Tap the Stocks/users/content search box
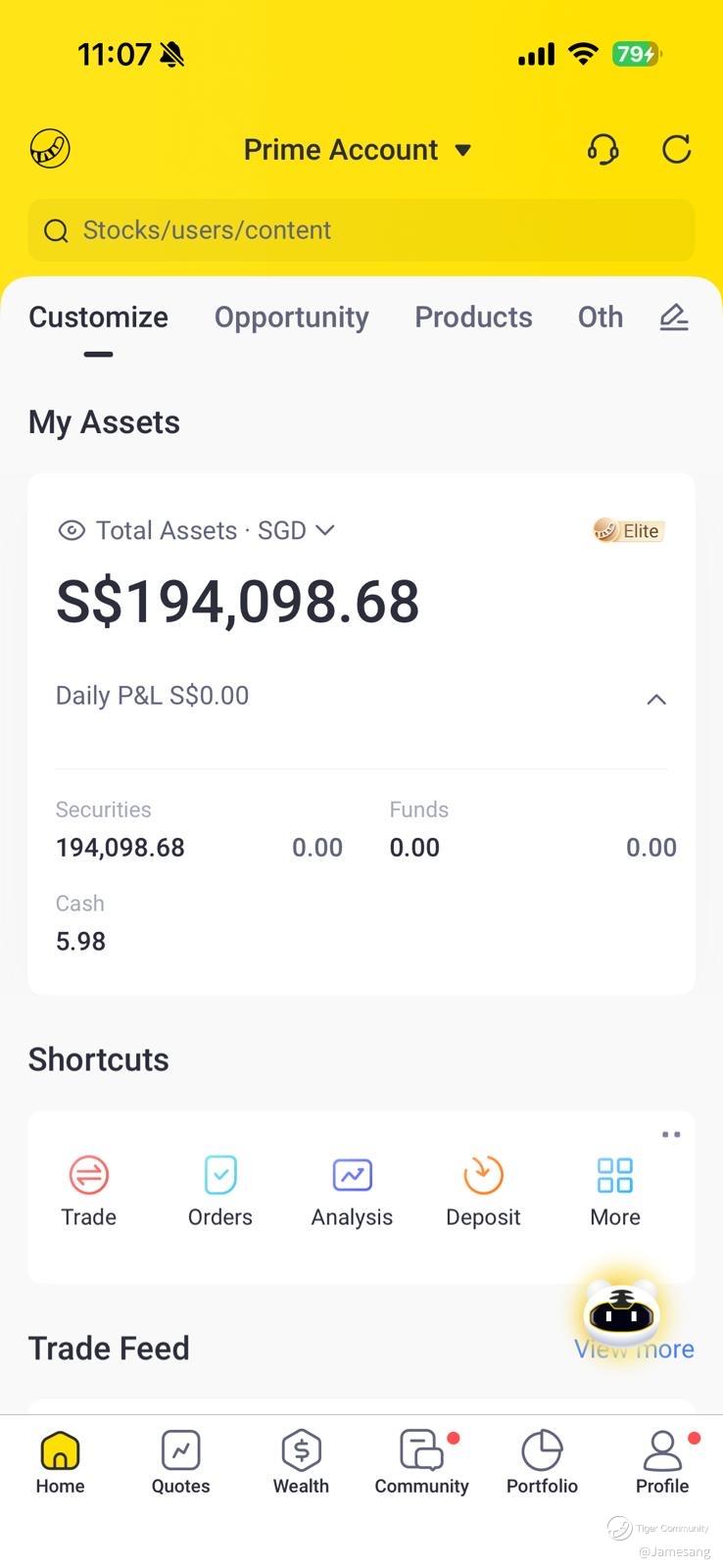Screen dimensions: 723x1568 361,230
